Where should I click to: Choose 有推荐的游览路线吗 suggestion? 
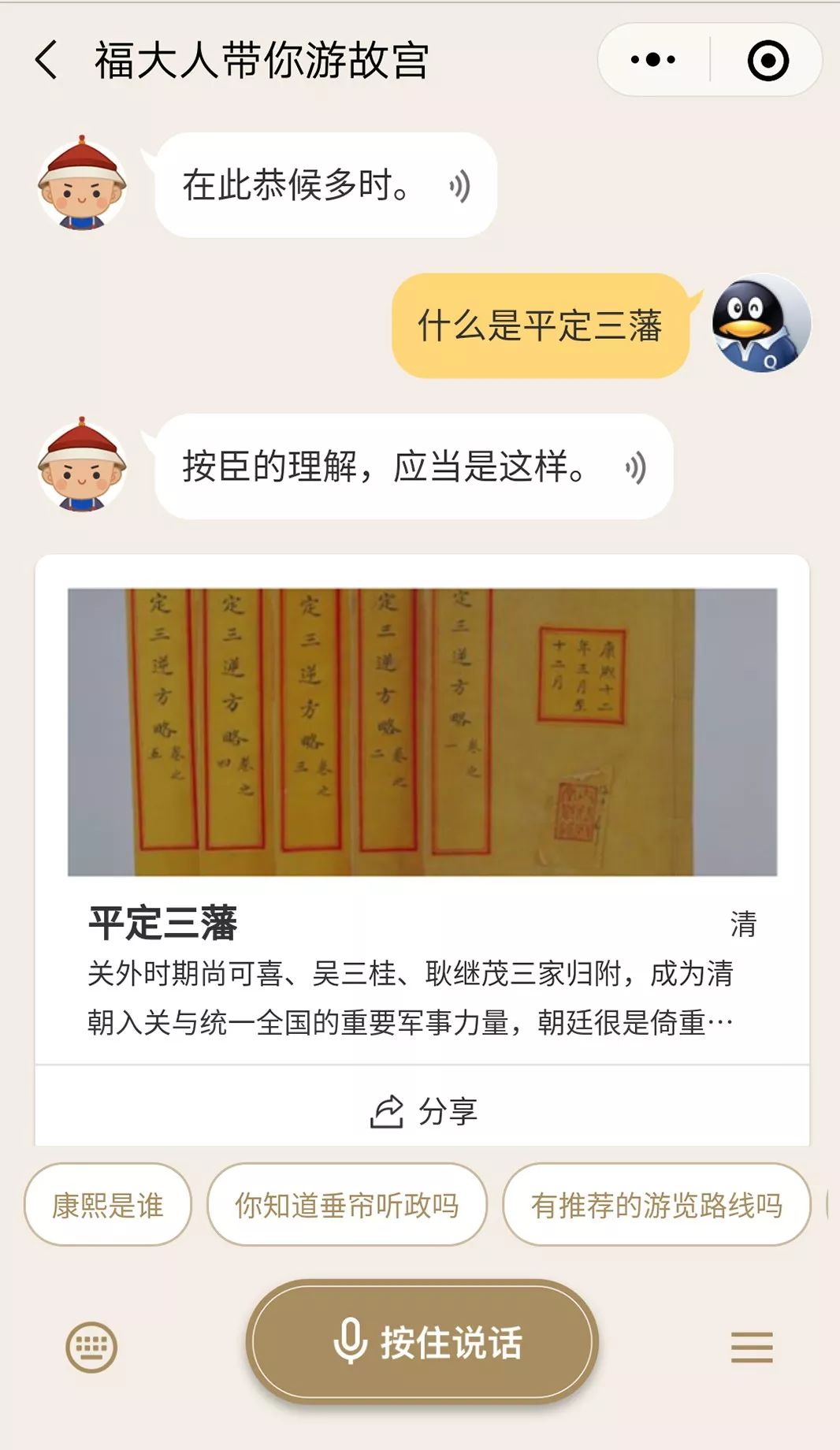point(656,1205)
